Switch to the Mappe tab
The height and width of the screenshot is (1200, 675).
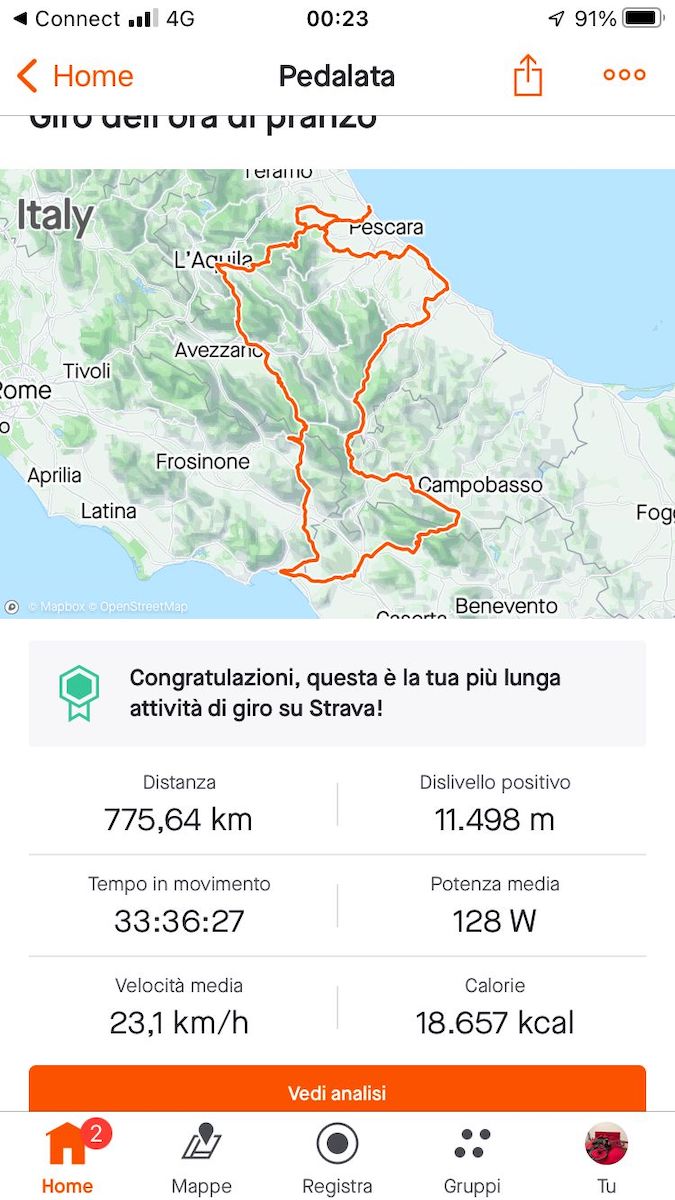point(201,1158)
